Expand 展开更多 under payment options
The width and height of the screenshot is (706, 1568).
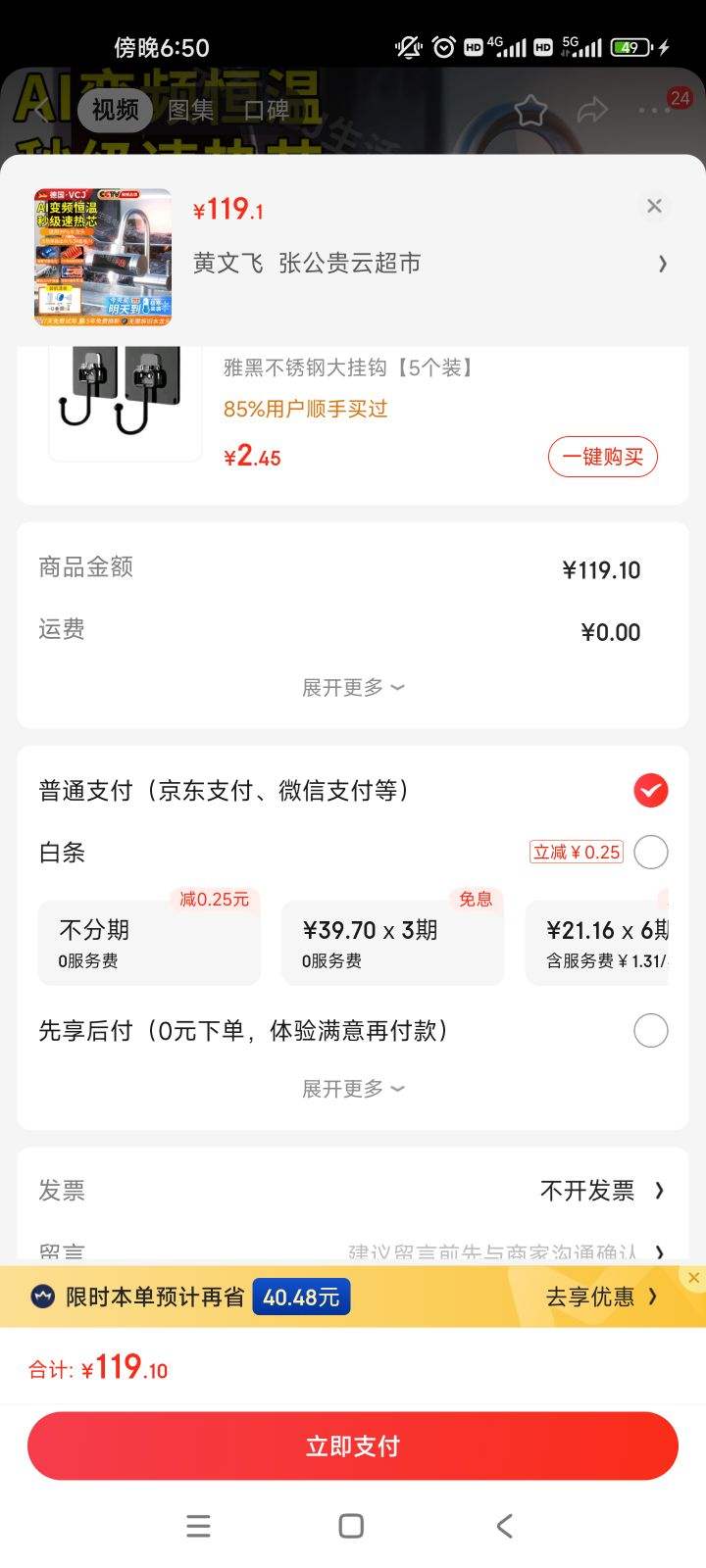point(352,1089)
